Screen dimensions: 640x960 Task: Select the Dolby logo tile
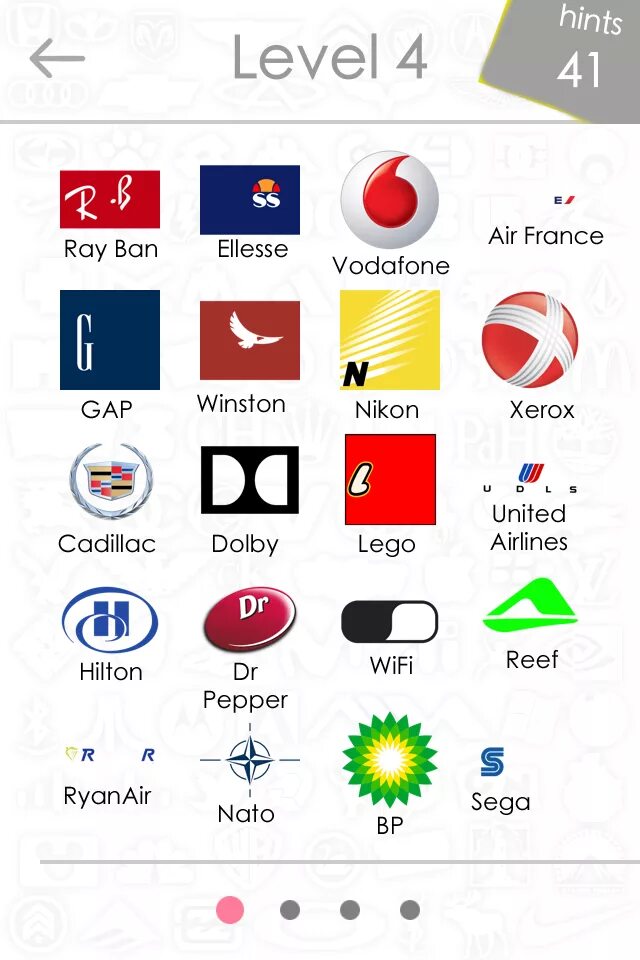coord(250,480)
